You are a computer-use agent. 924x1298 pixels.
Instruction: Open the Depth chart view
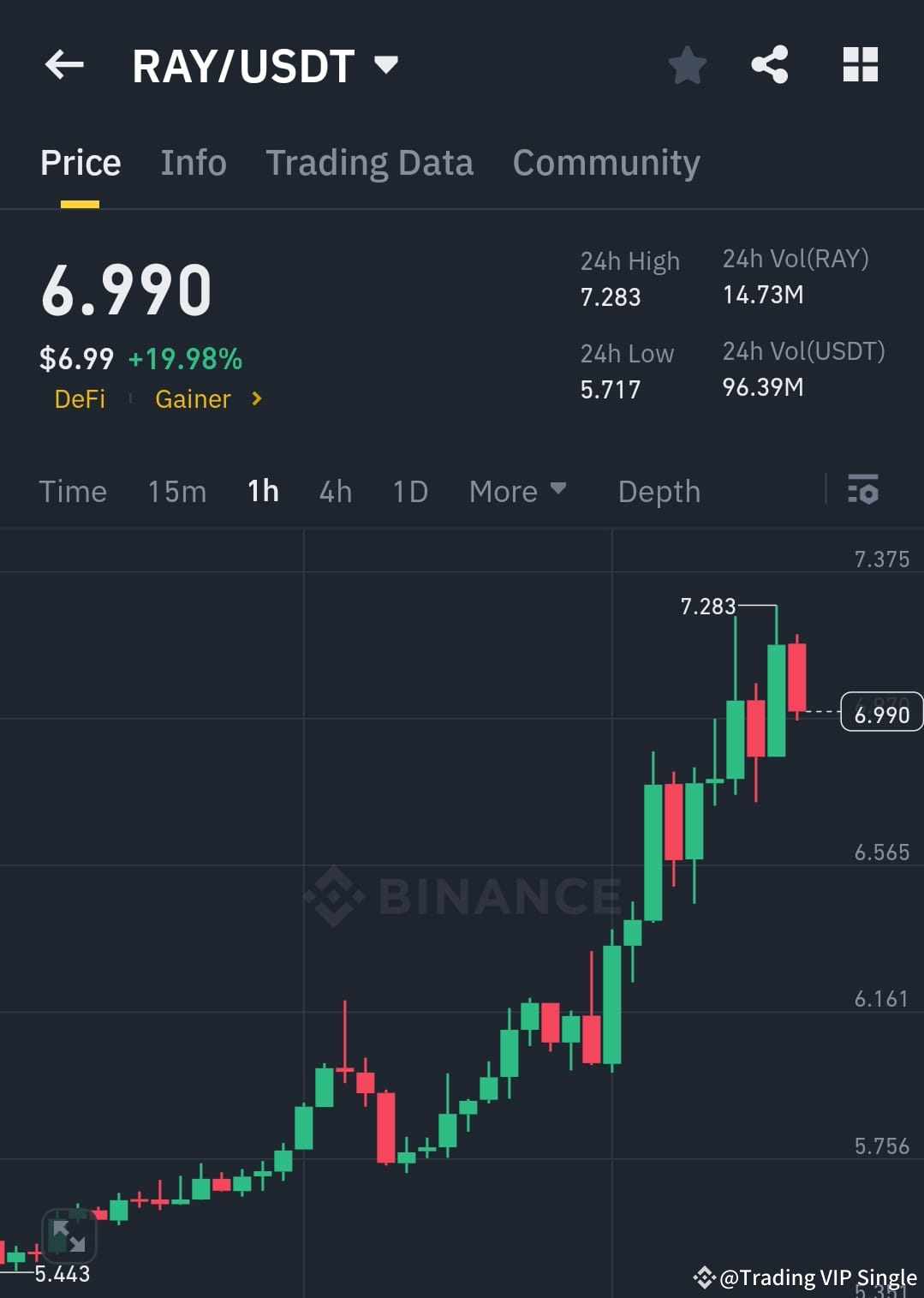(x=659, y=491)
